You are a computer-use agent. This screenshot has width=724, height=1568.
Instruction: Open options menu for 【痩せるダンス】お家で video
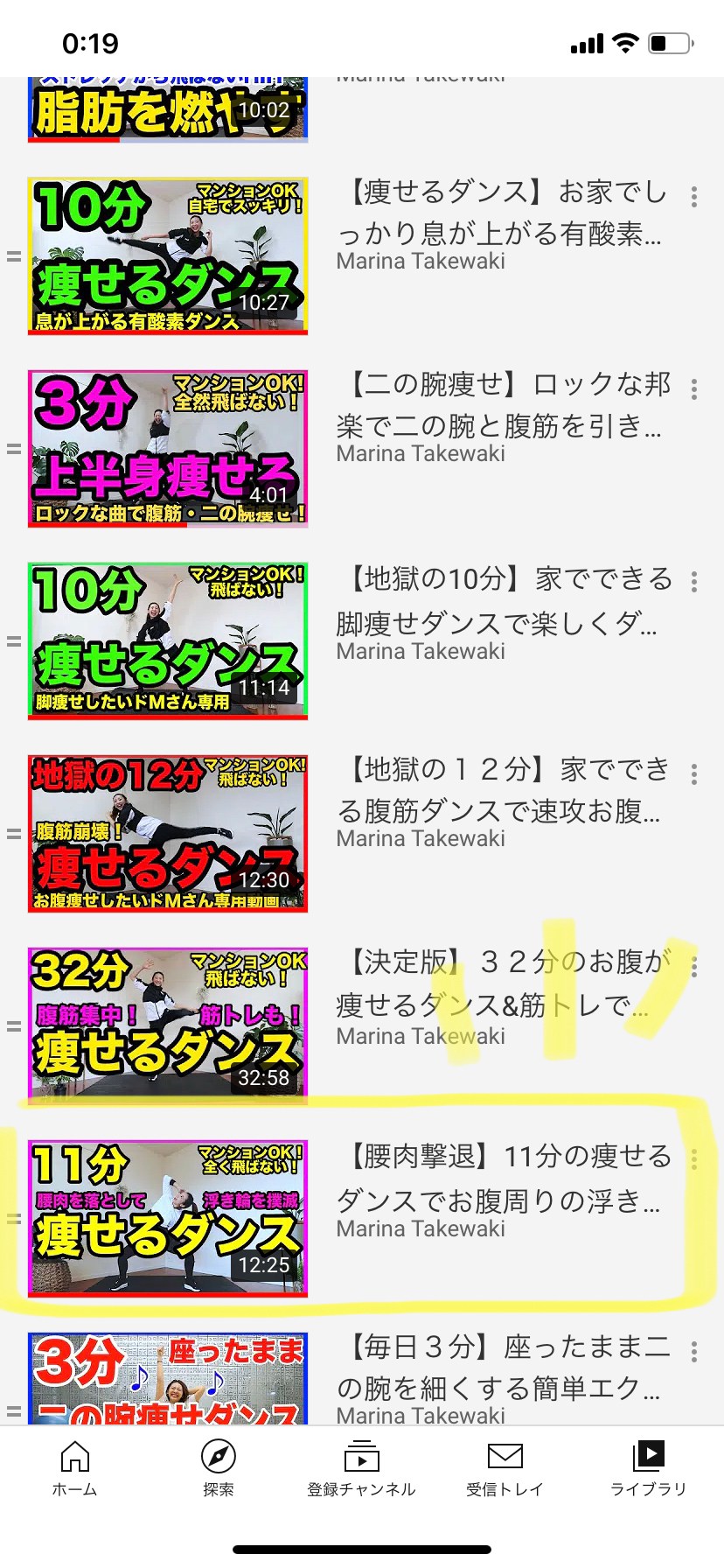pos(694,197)
